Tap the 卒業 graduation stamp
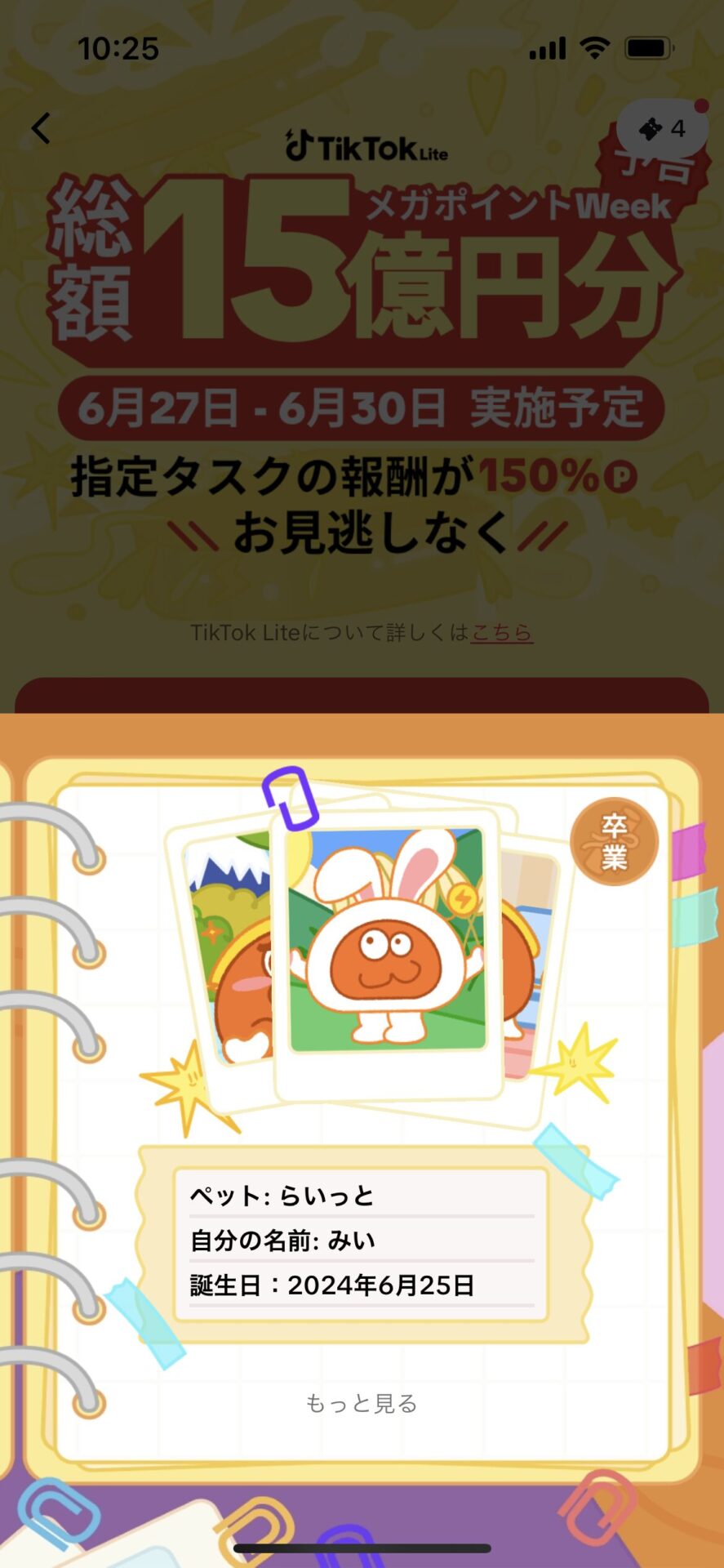Viewport: 724px width, 1568px height. point(618,841)
